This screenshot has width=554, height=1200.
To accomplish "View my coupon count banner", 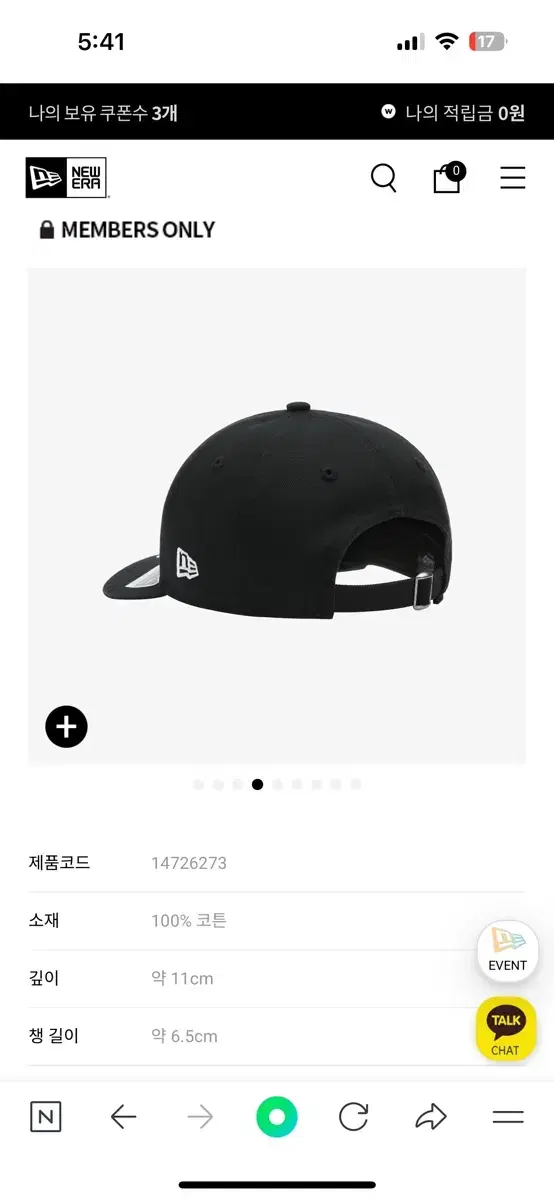I will pos(103,112).
